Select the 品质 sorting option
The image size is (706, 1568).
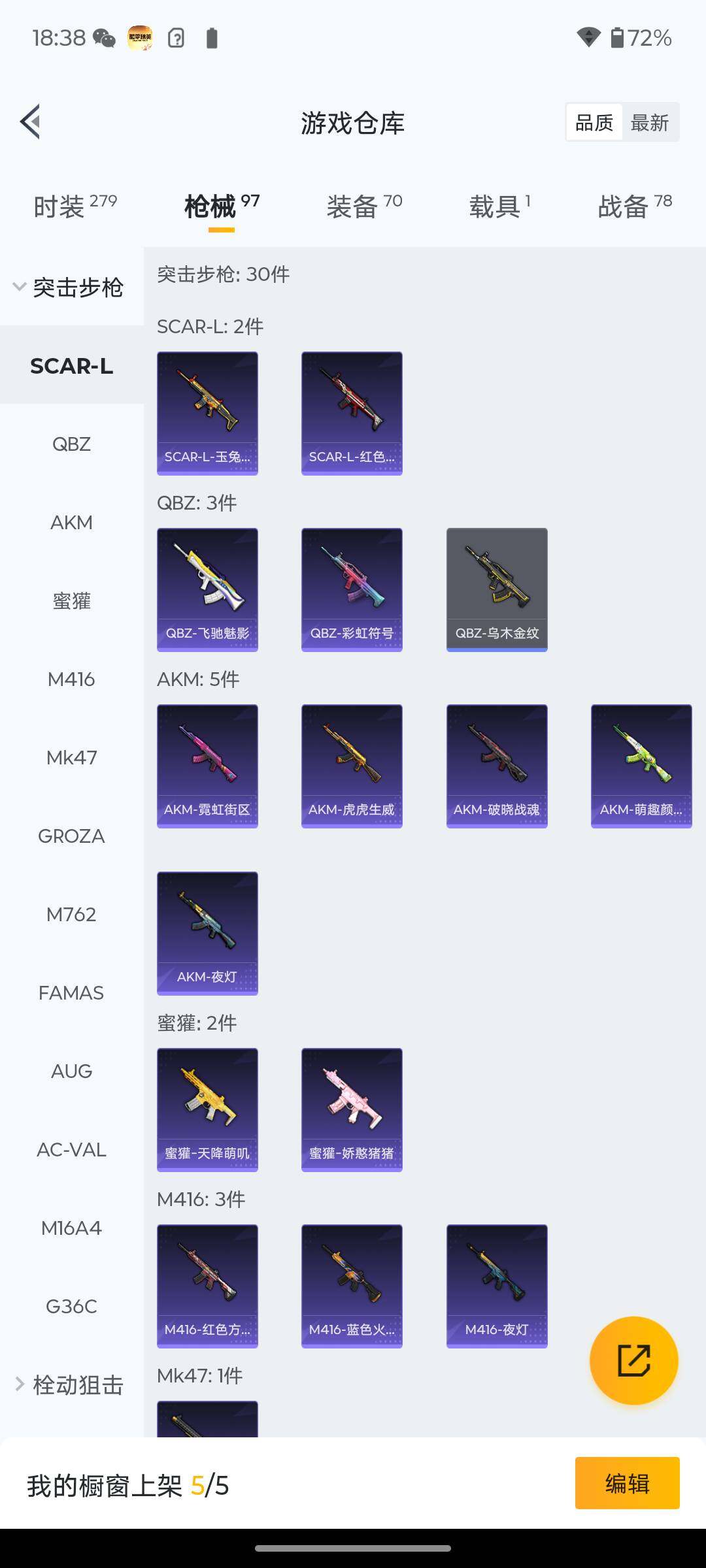[594, 123]
